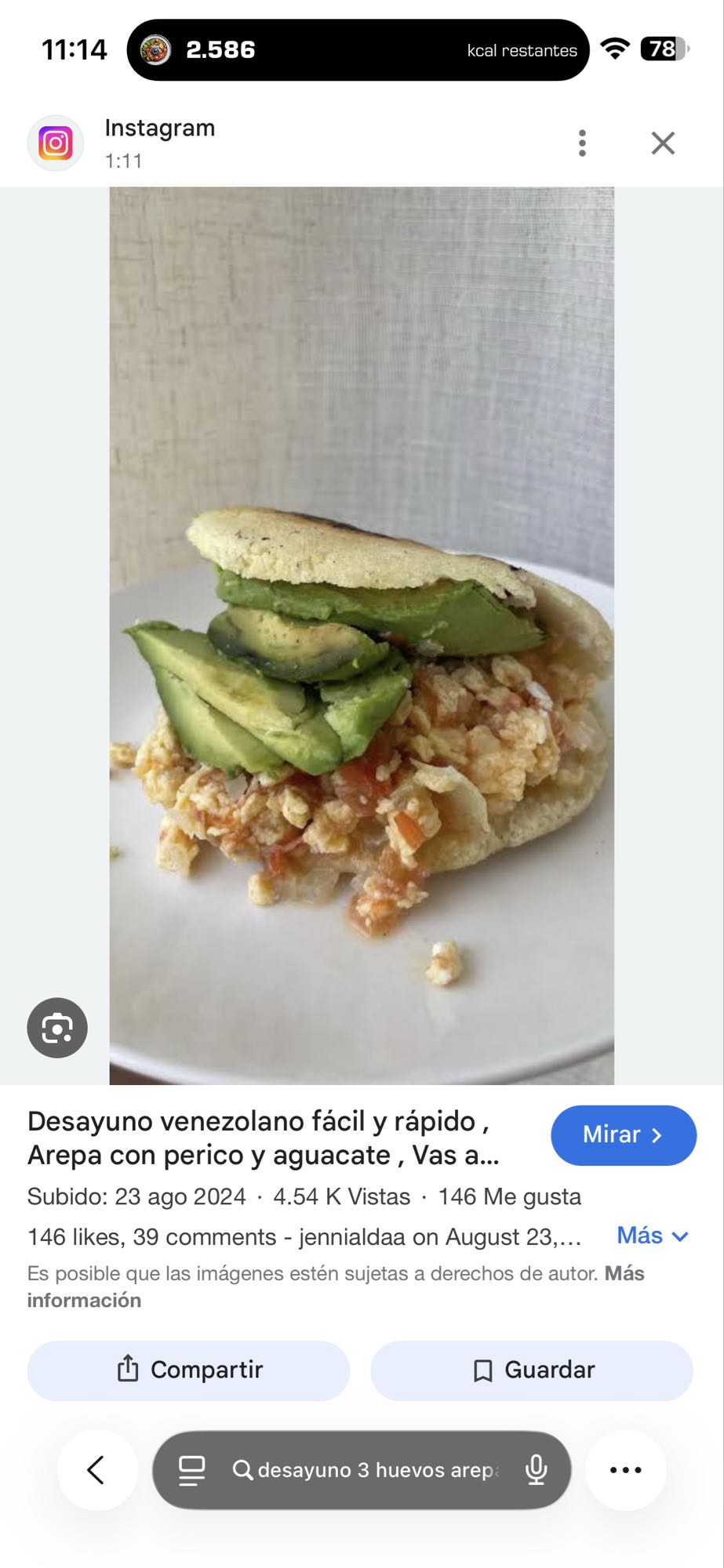Viewport: 724px width, 1568px height.
Task: Check the battery level indicator
Action: 664,49
